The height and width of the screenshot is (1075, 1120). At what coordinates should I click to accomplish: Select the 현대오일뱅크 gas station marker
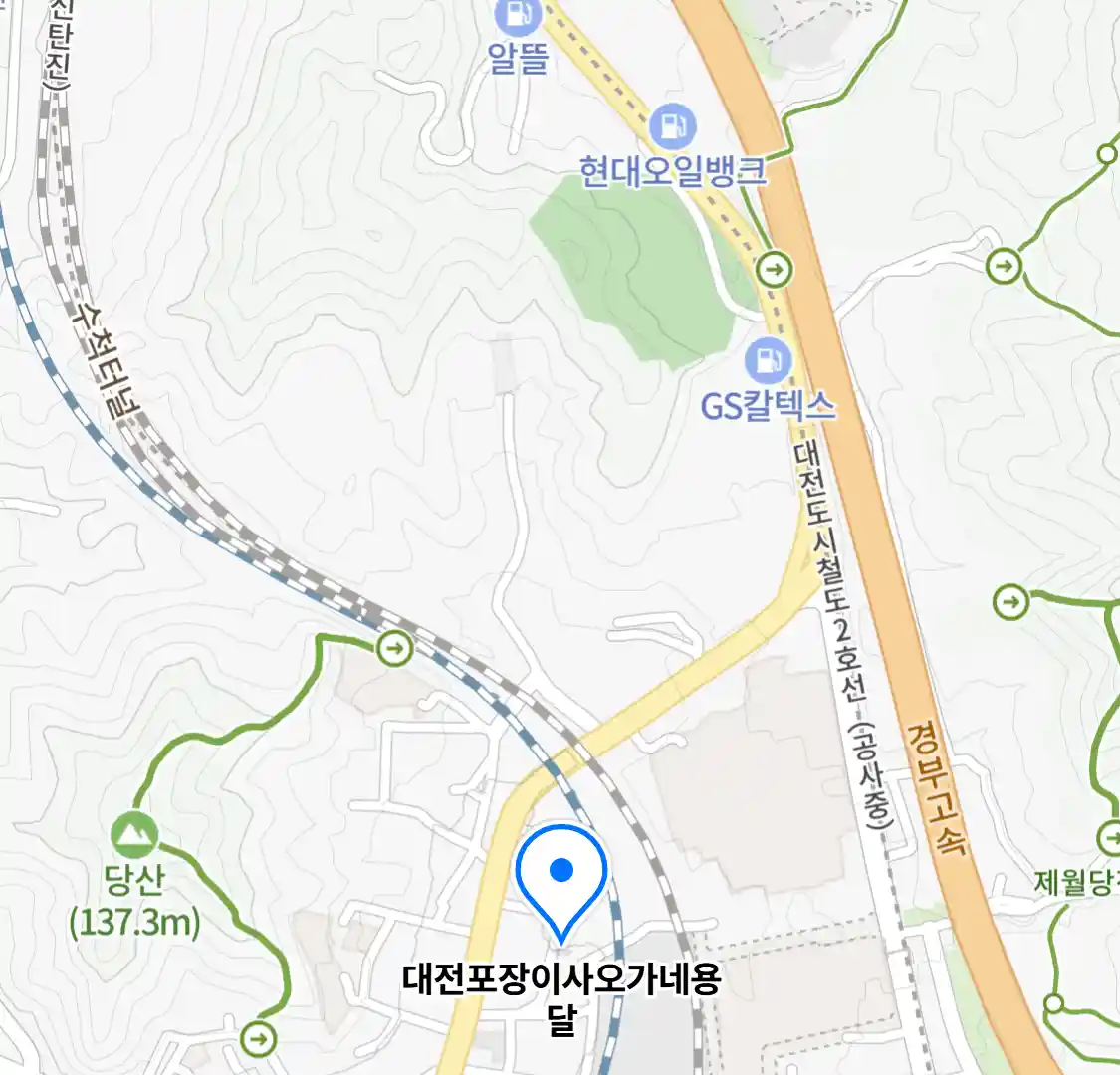[x=672, y=126]
